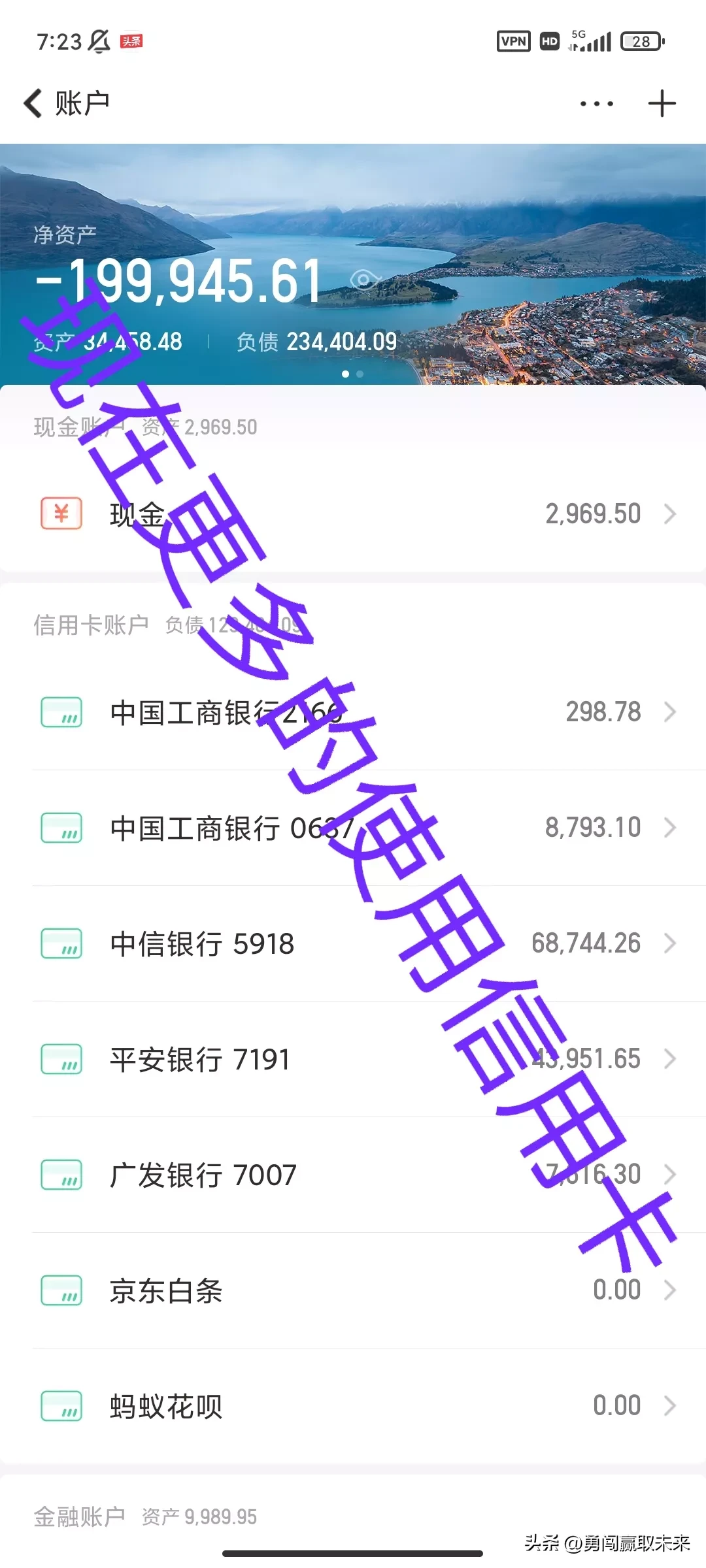Hide the net assets amount via eye icon
The height and width of the screenshot is (1568, 706).
pyautogui.click(x=364, y=280)
